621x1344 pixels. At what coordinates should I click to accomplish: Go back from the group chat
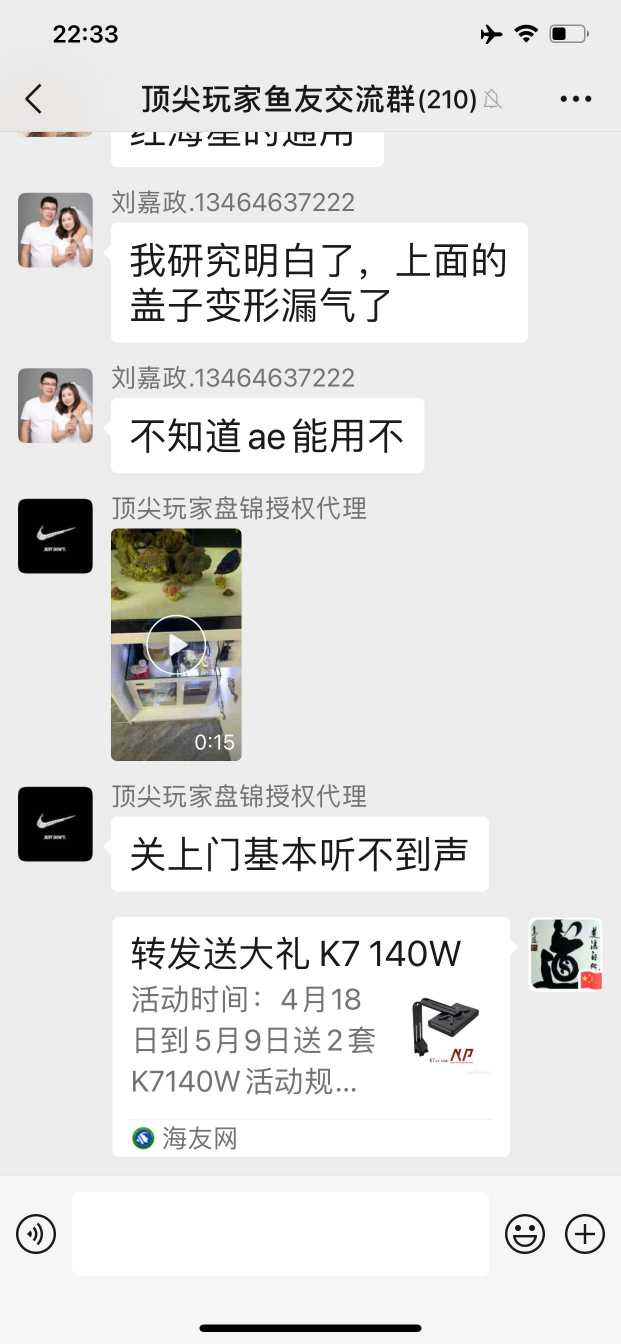(x=34, y=98)
